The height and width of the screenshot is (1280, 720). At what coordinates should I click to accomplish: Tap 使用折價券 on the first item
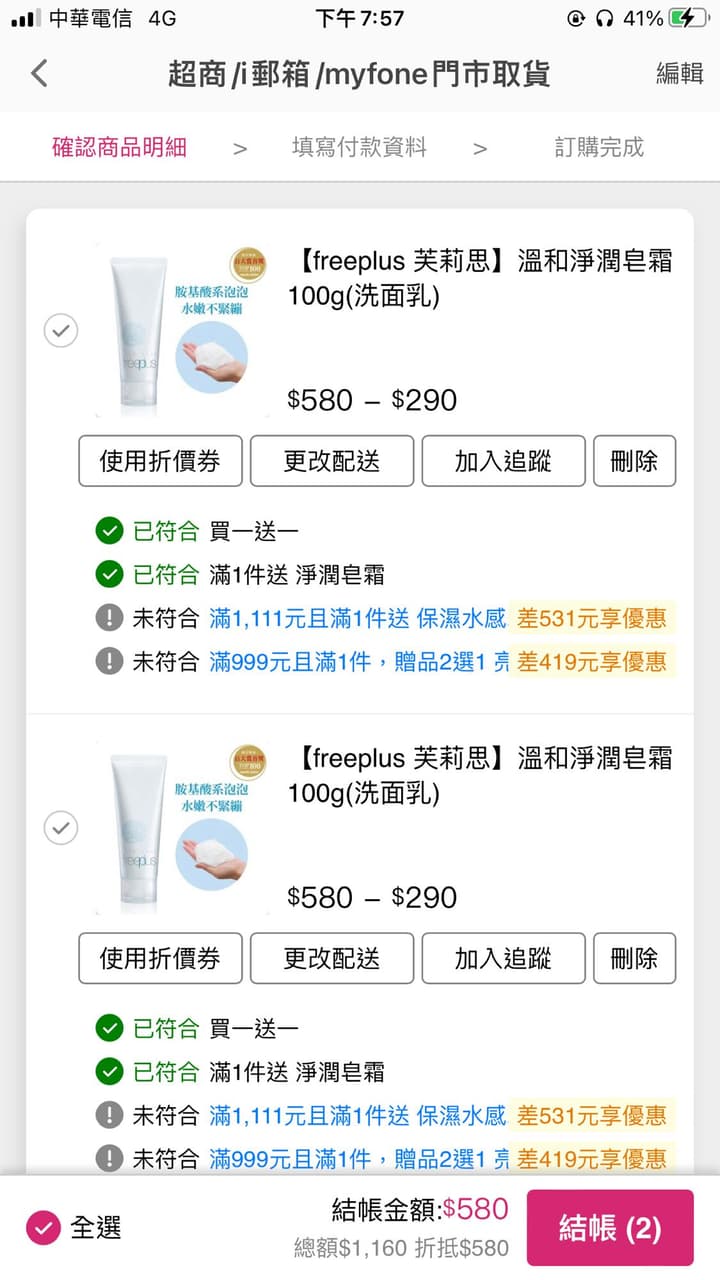coord(160,461)
